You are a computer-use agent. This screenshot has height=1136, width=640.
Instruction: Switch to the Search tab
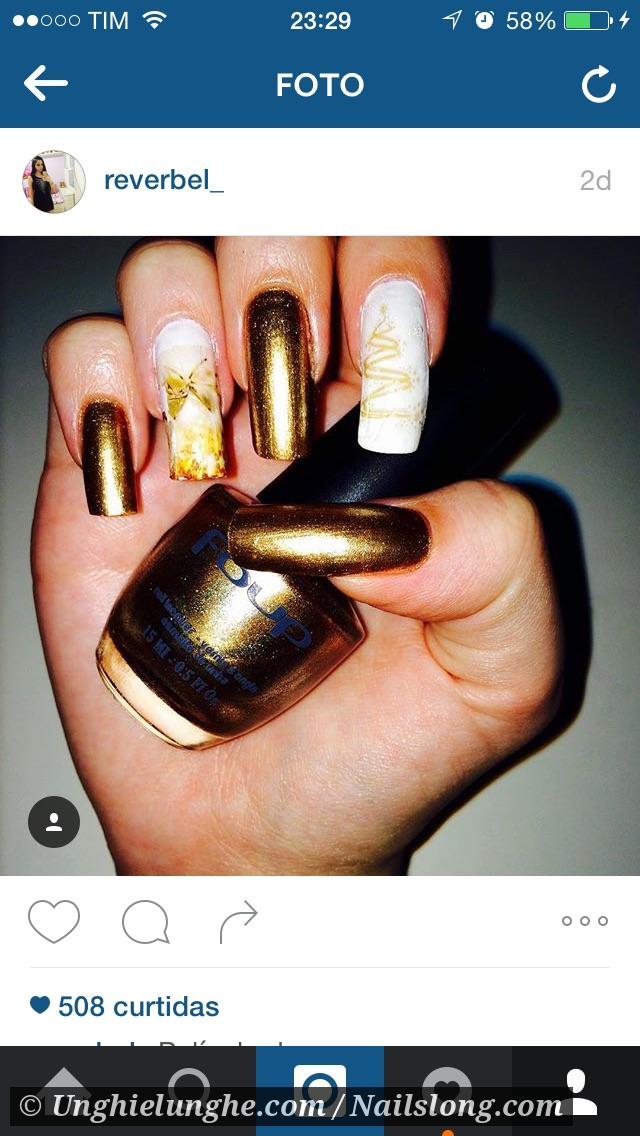point(192,1091)
